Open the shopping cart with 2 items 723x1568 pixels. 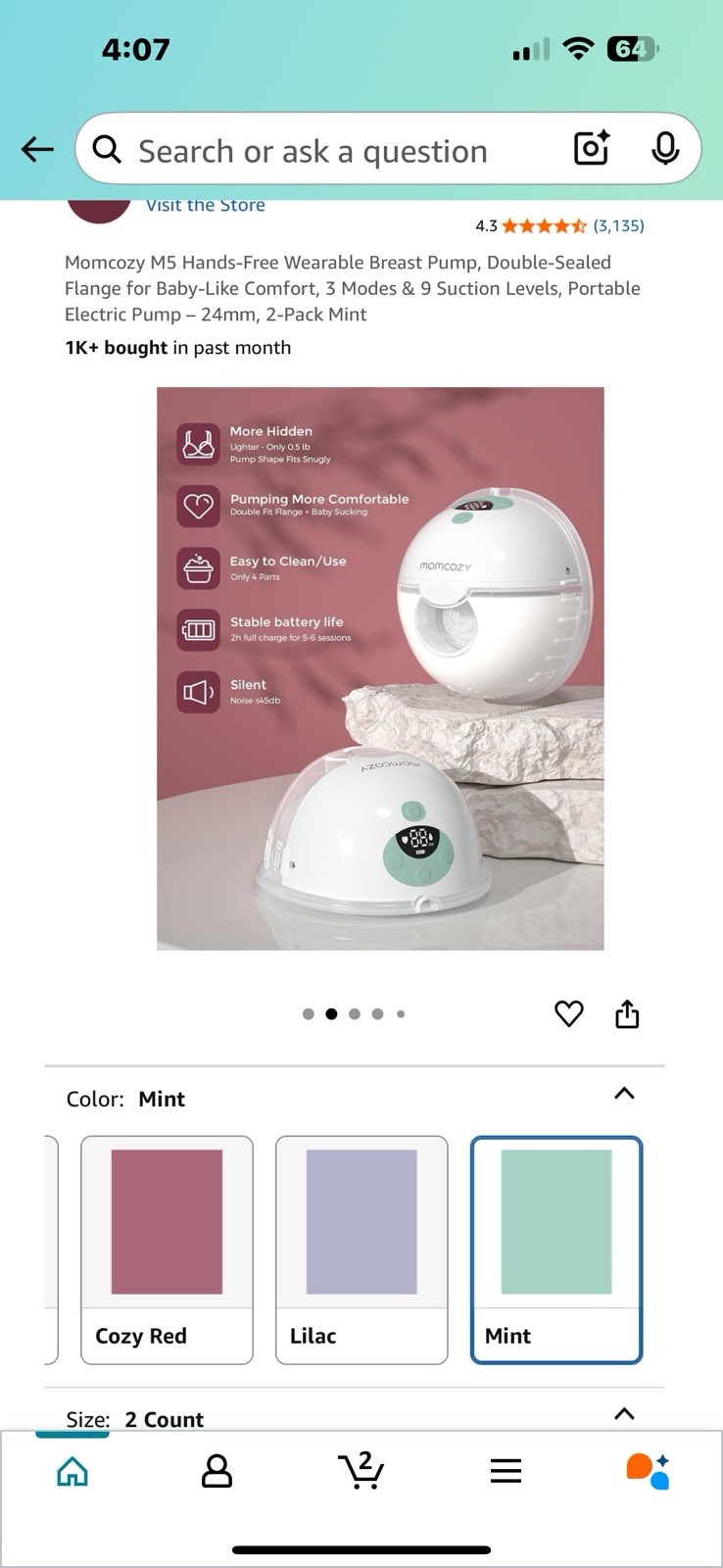pos(361,1471)
